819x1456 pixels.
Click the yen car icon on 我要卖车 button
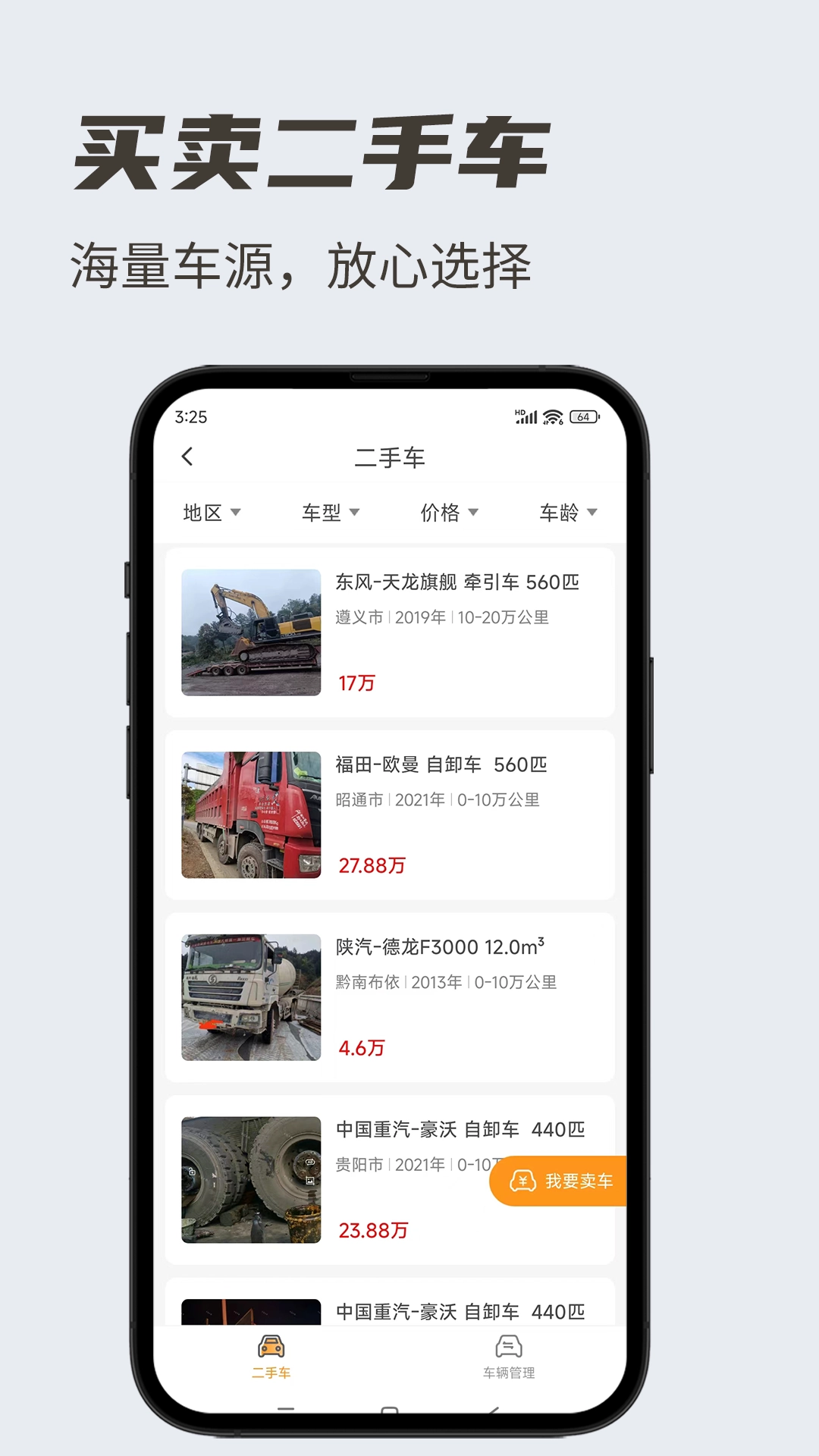click(524, 1181)
